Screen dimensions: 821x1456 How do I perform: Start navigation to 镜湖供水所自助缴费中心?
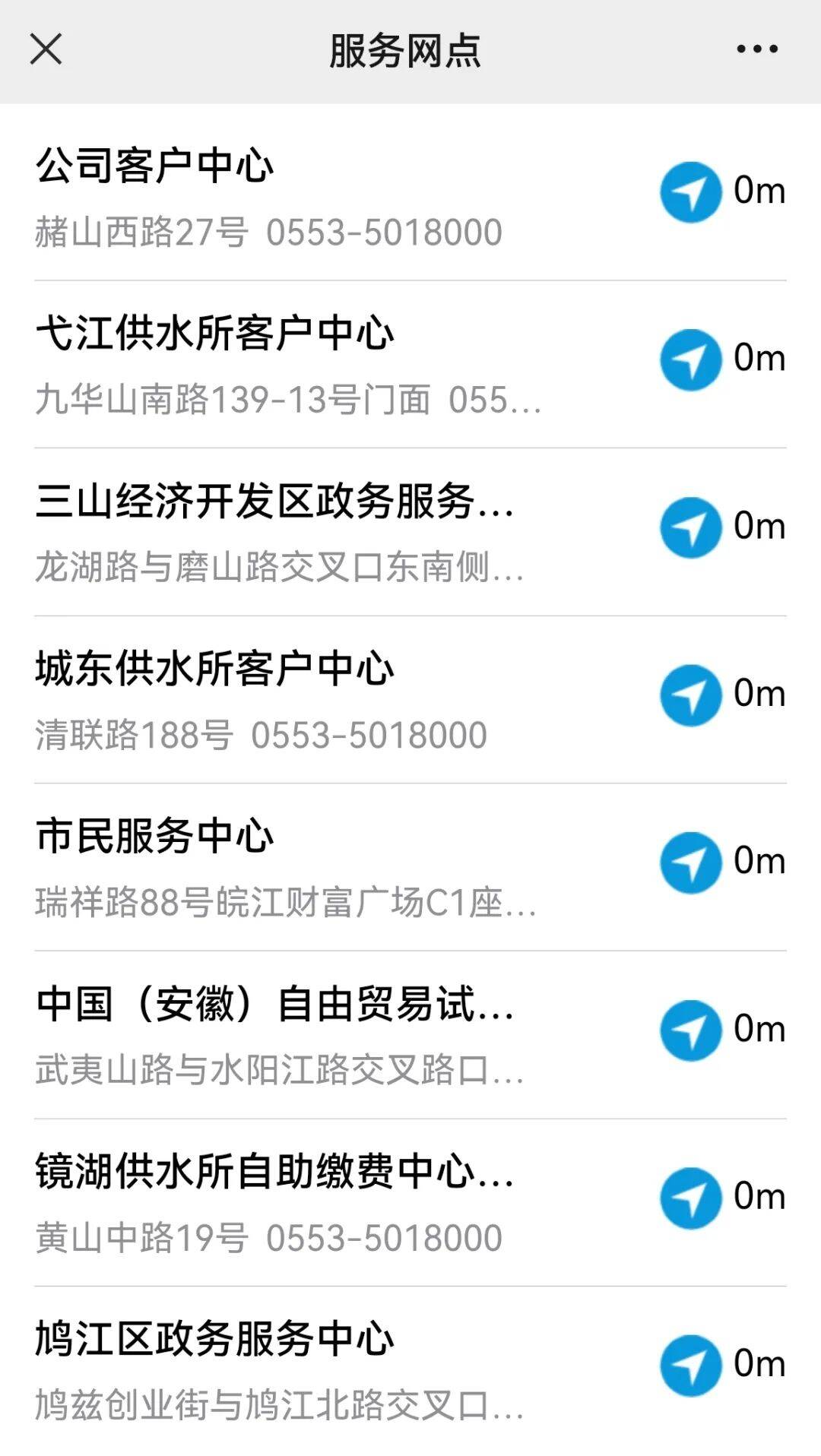click(690, 1198)
